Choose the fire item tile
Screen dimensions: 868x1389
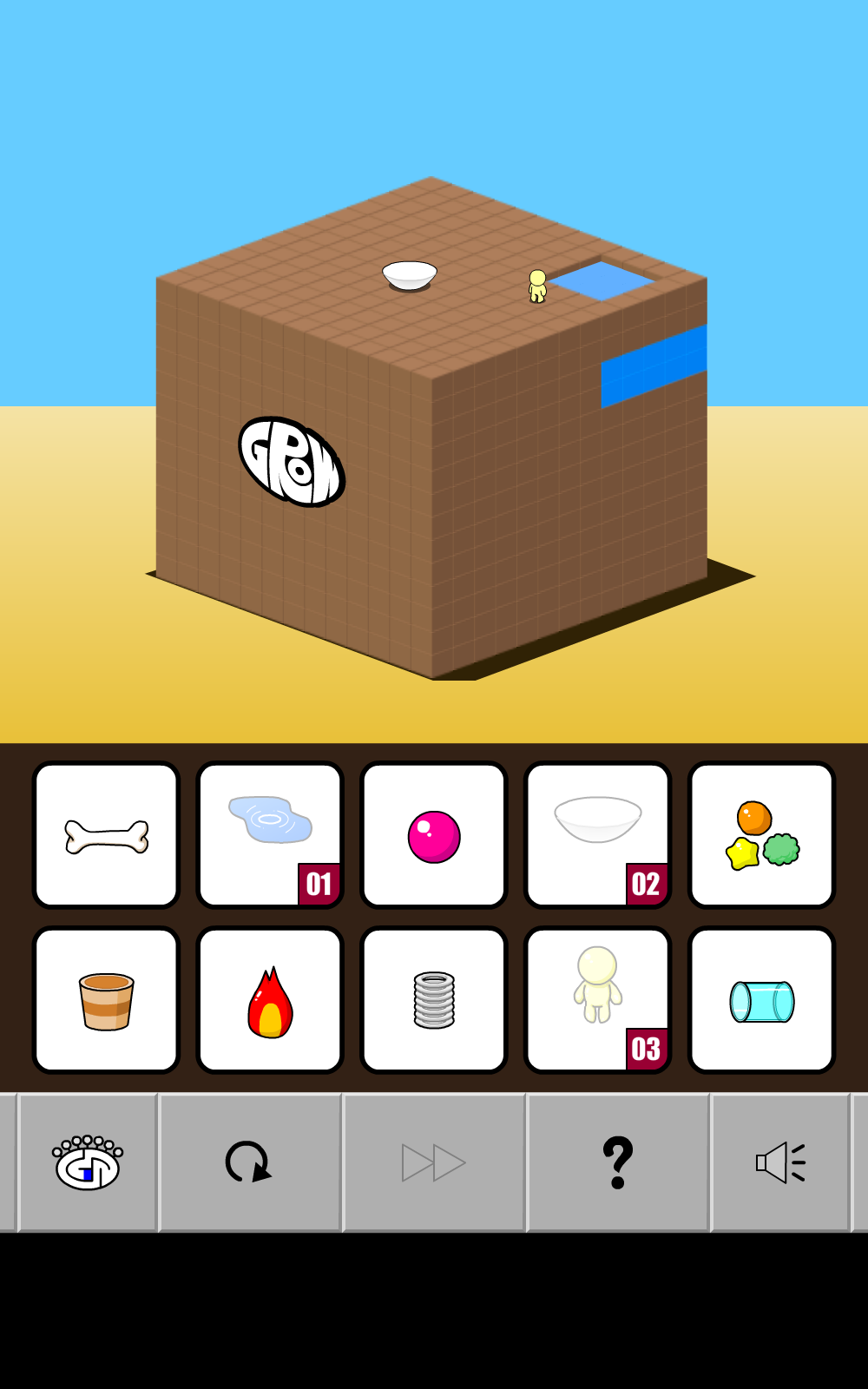click(270, 1000)
